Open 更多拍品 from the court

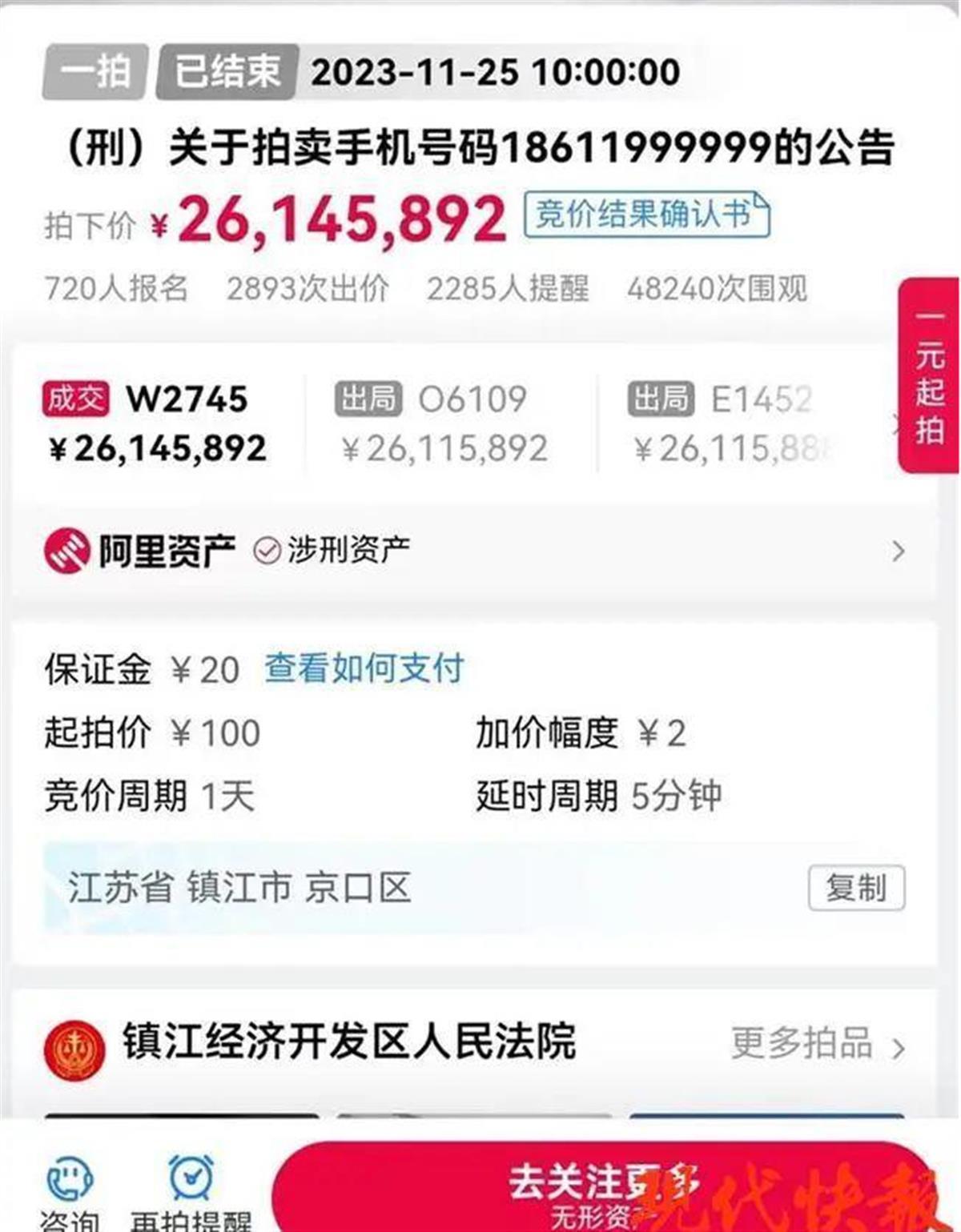click(817, 1045)
